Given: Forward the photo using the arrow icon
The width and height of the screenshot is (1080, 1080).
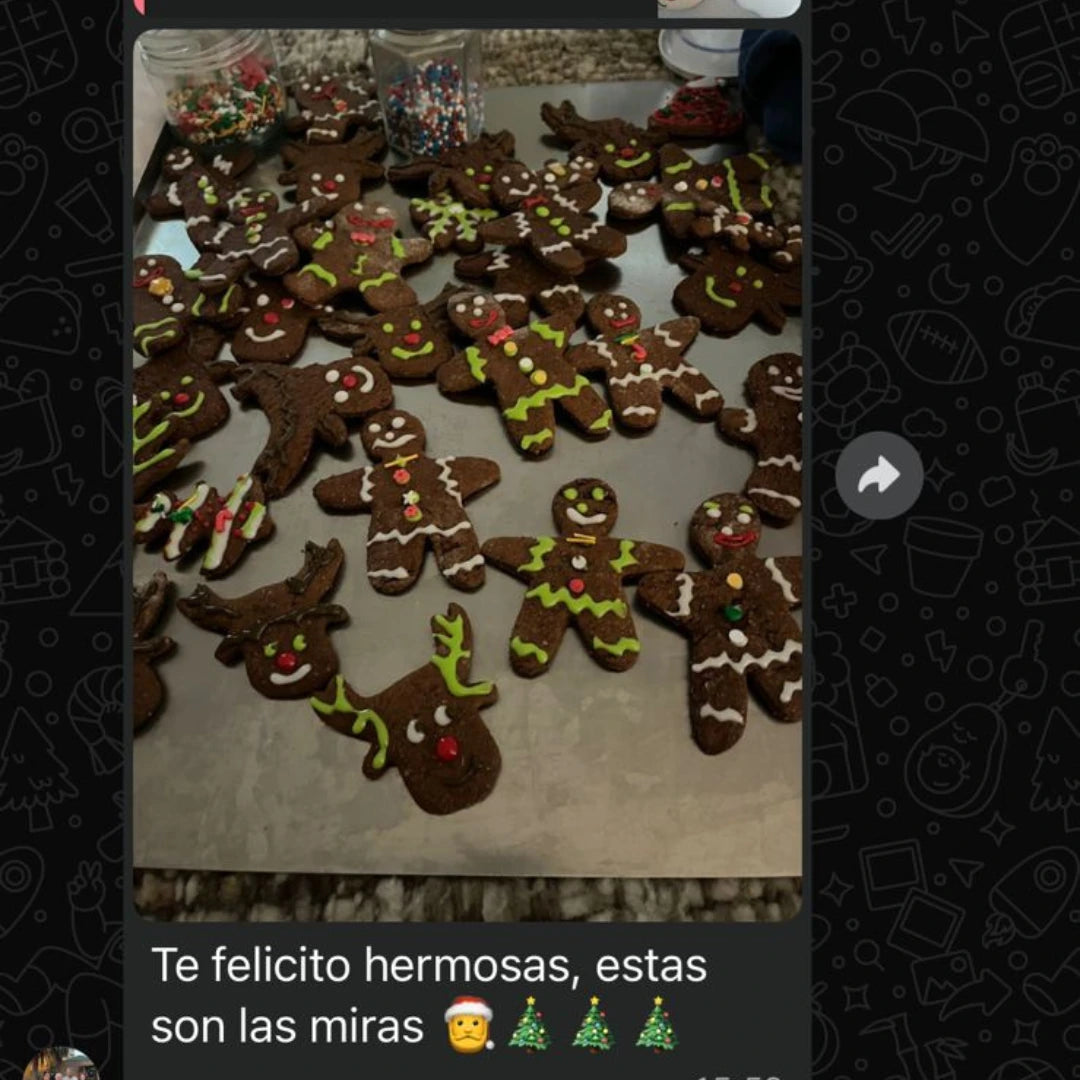Looking at the screenshot, I should 879,476.
